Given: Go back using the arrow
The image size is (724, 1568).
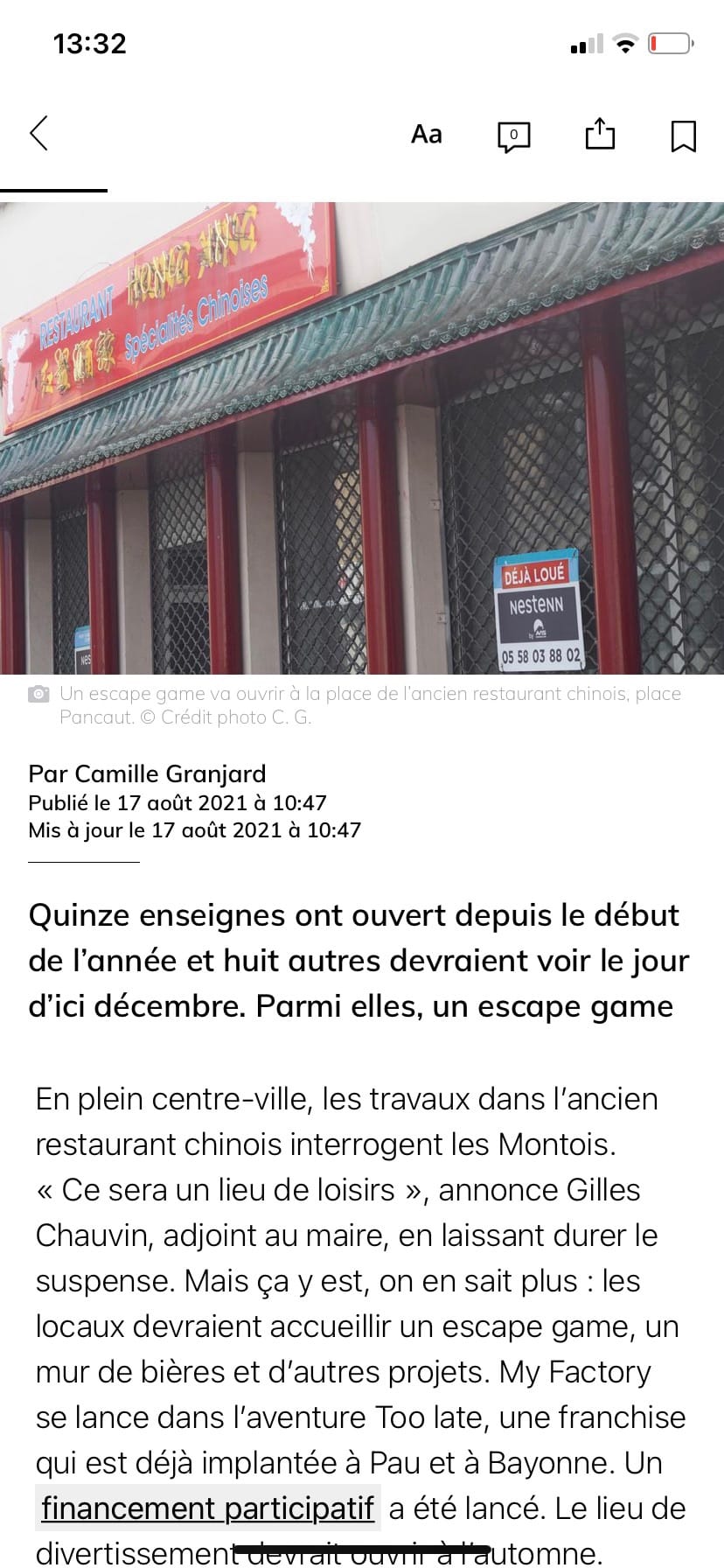Looking at the screenshot, I should tap(38, 134).
